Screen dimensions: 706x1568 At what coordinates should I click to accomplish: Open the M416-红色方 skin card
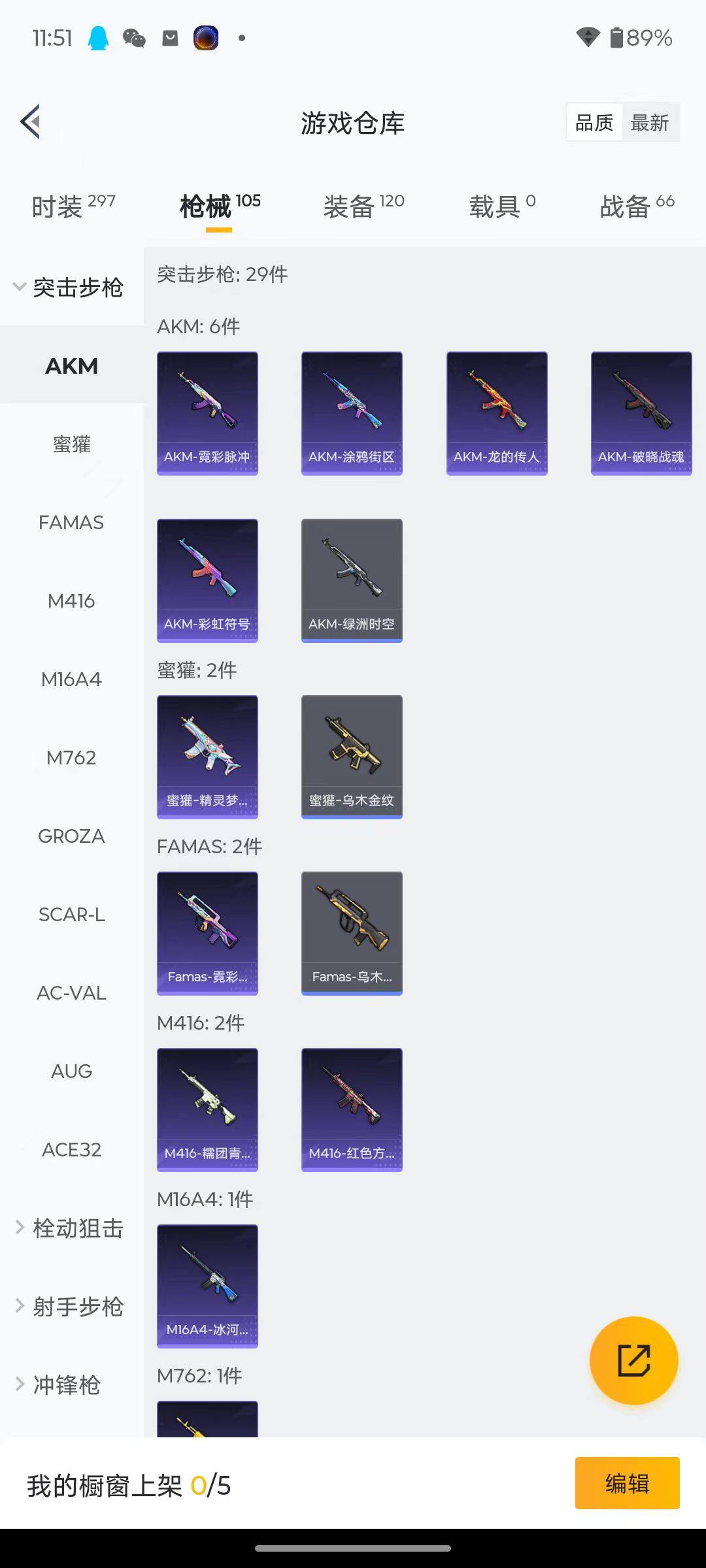pyautogui.click(x=352, y=1109)
